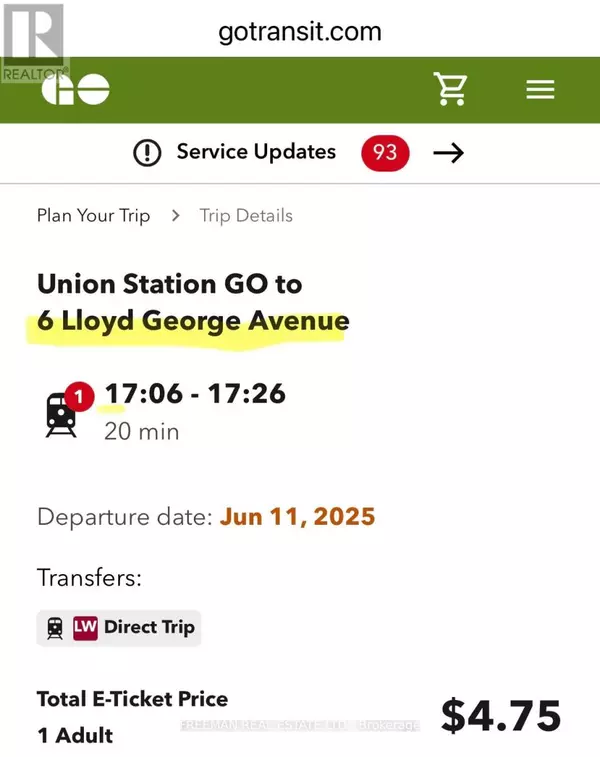Go back to Plan Your Trip
600x757 pixels.
tap(93, 215)
